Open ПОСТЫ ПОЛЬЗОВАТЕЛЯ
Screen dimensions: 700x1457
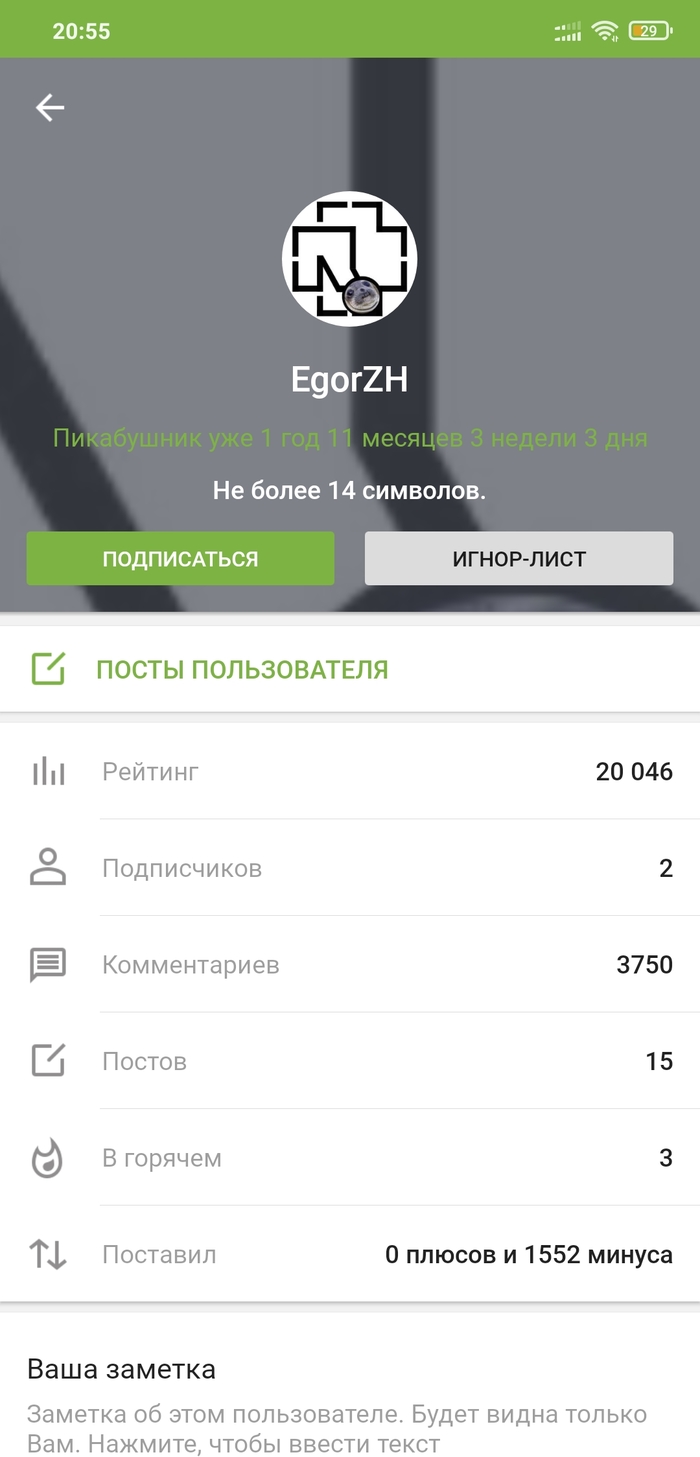[x=241, y=669]
